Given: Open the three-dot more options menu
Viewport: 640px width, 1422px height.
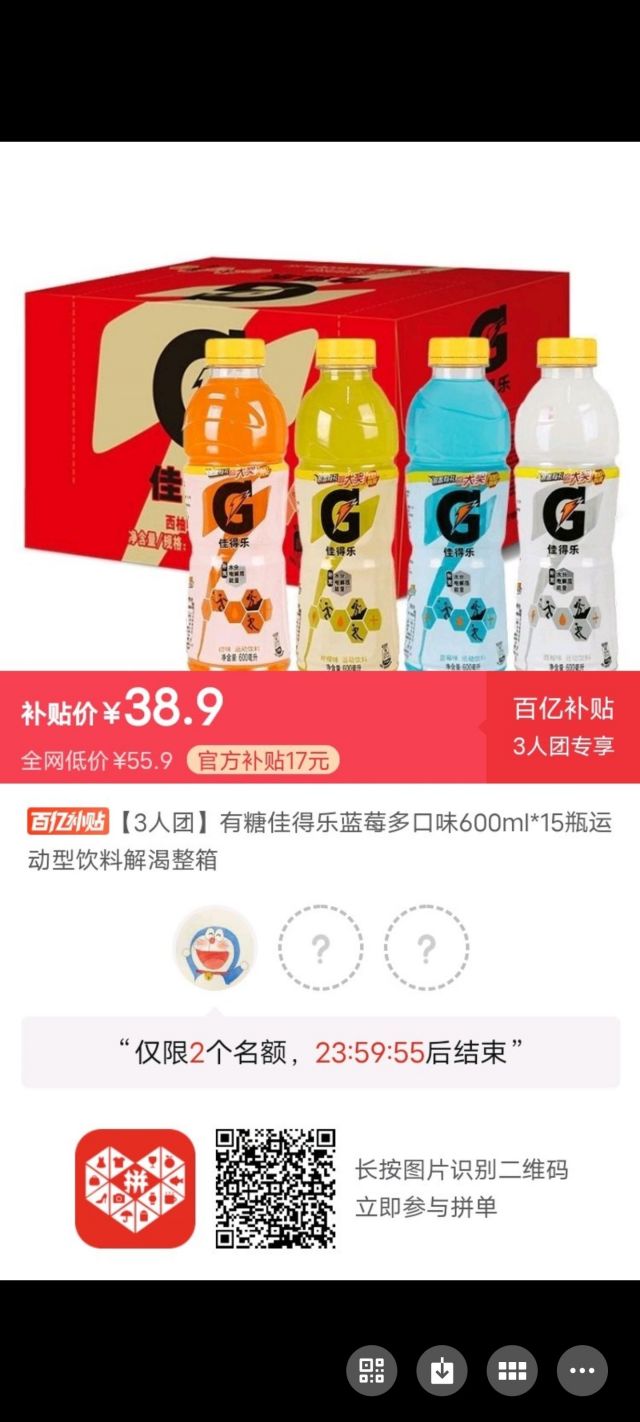Looking at the screenshot, I should point(582,1370).
